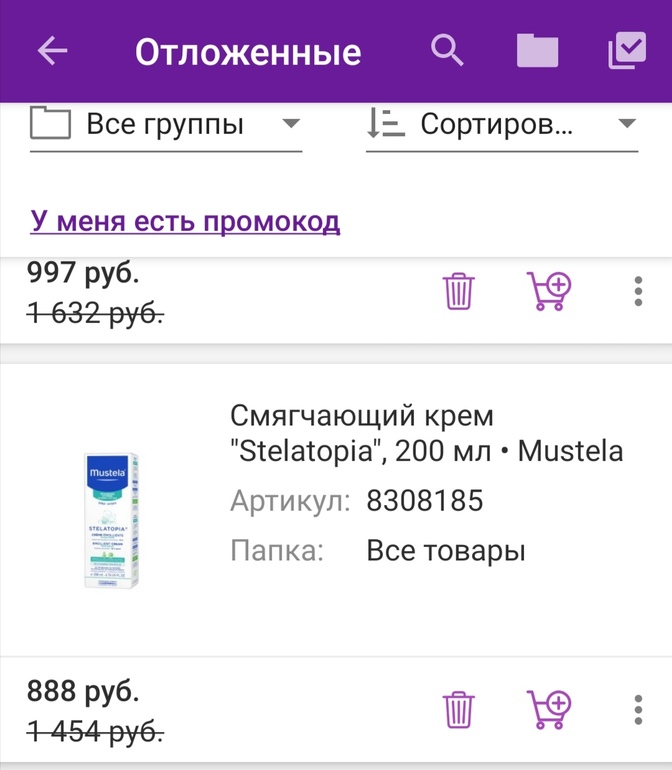Open more options for 888 руб. item
The width and height of the screenshot is (672, 770).
(638, 709)
